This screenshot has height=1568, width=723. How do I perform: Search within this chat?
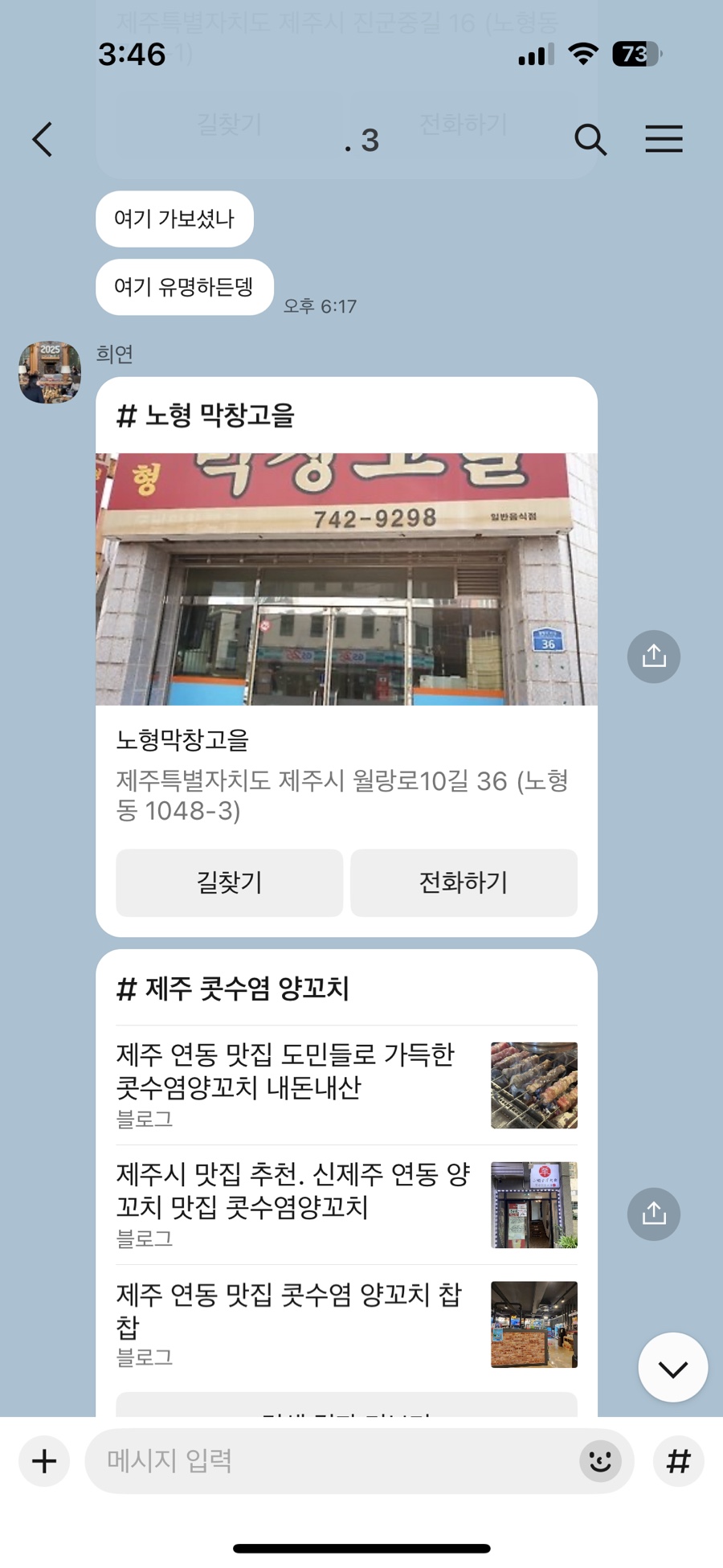point(590,139)
